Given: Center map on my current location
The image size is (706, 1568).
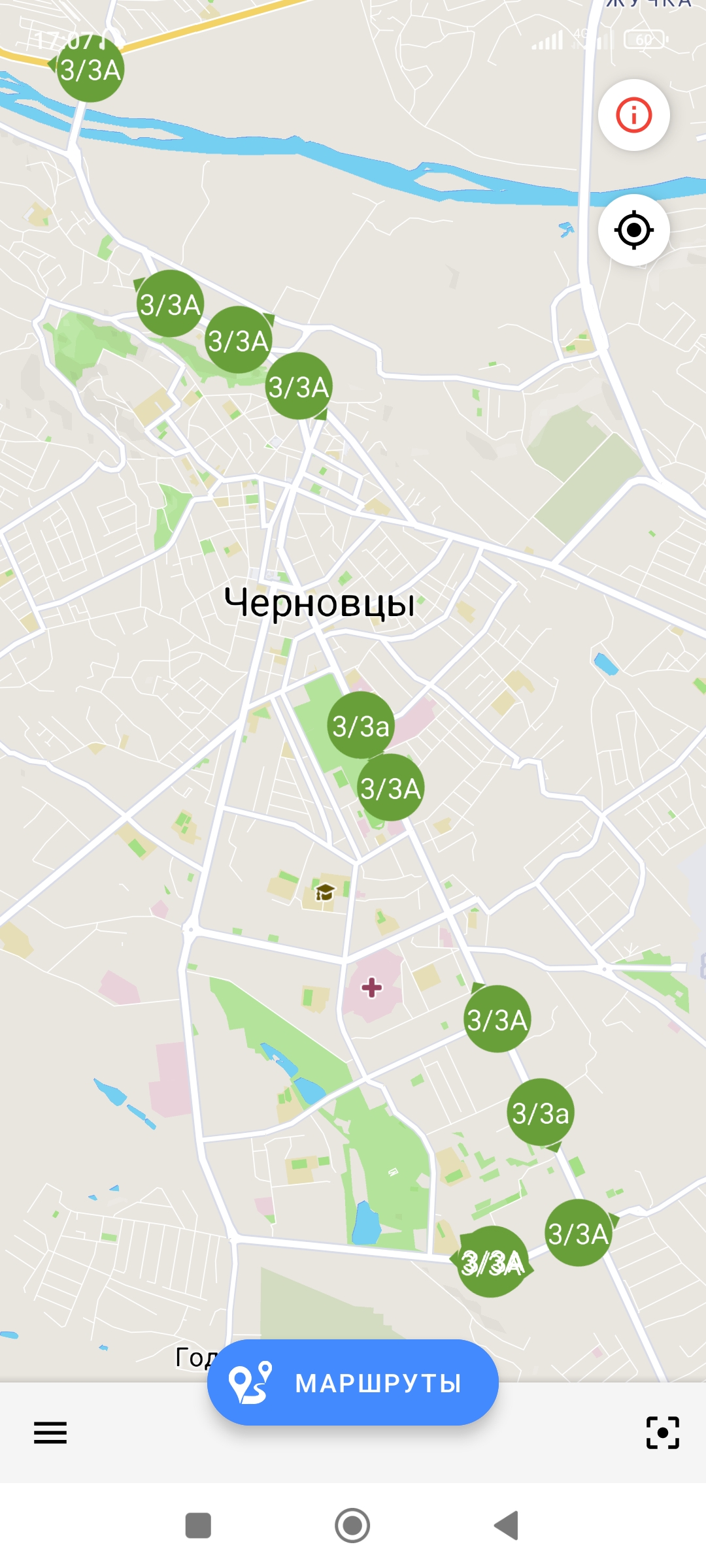Looking at the screenshot, I should coord(633,230).
